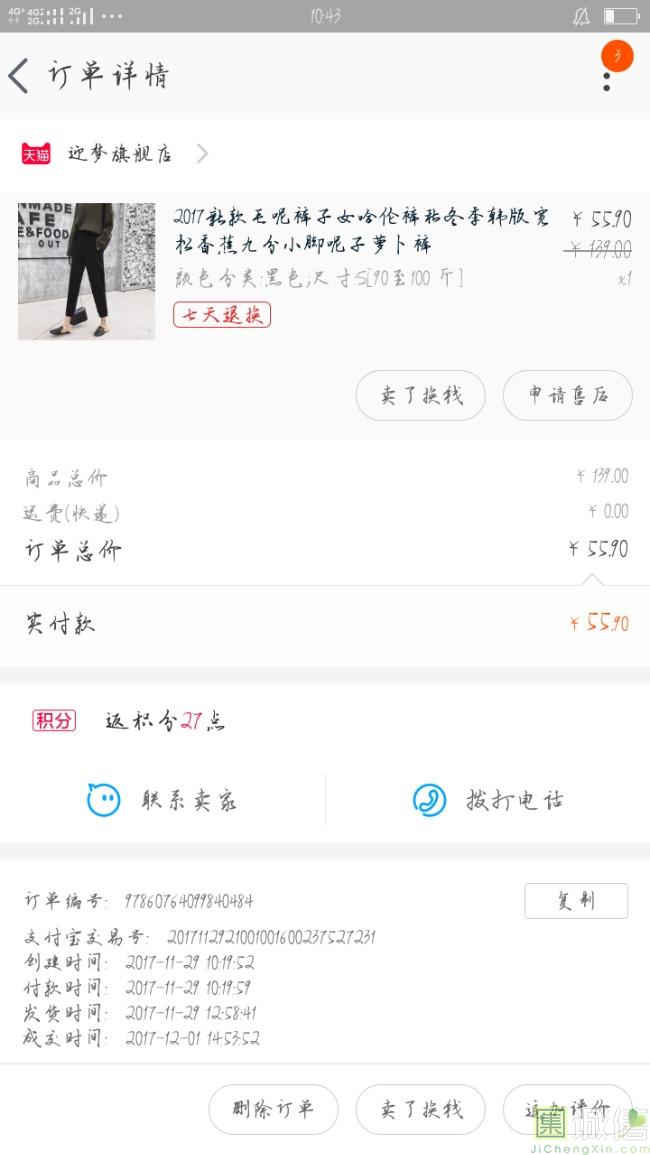Image resolution: width=650 pixels, height=1155 pixels.
Task: Add a follow-up review with 追加评价
Action: point(567,1109)
